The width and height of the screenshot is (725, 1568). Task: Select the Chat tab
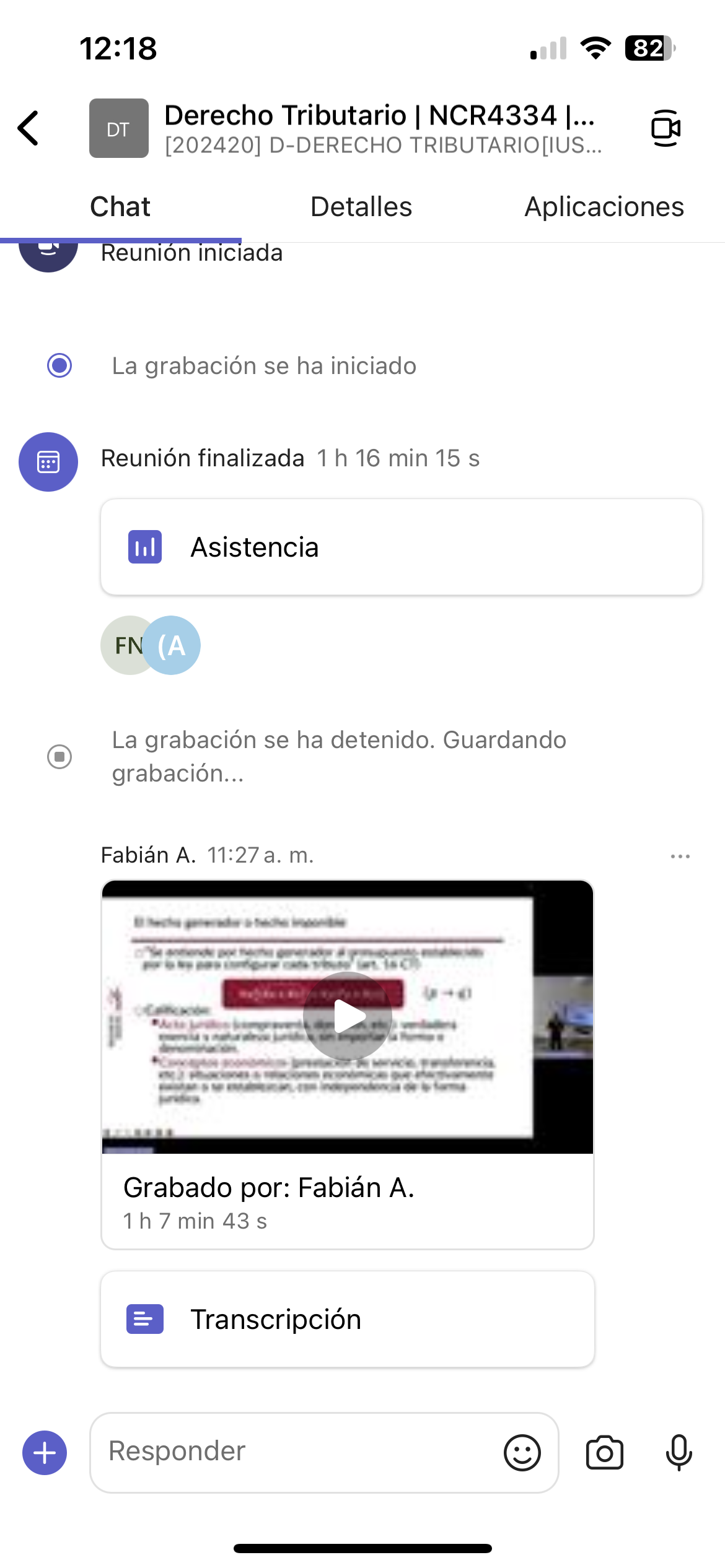(x=120, y=207)
